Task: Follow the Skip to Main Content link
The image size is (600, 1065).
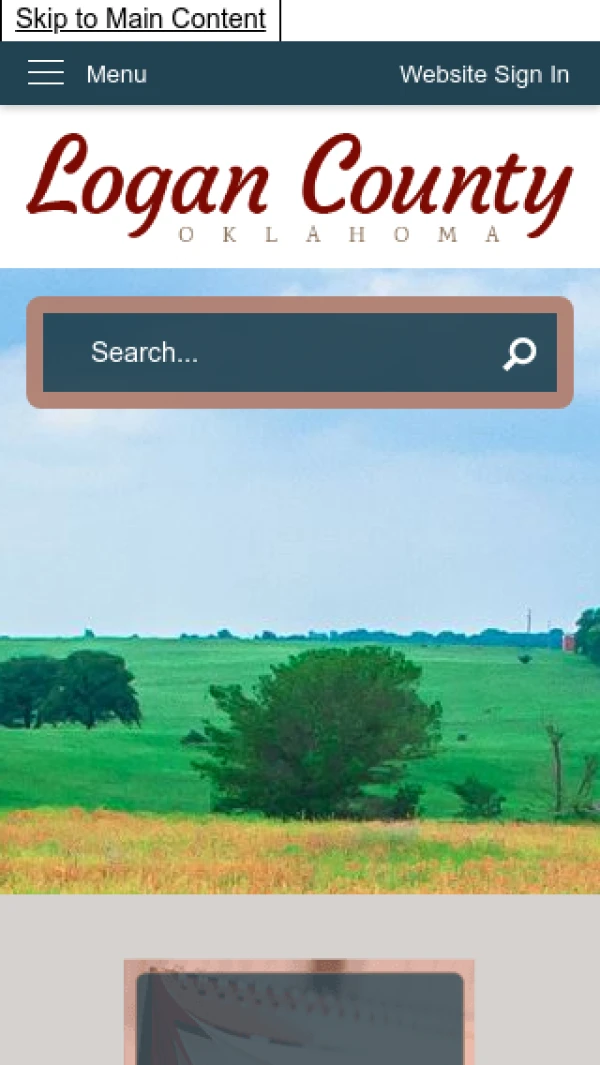Action: (140, 19)
